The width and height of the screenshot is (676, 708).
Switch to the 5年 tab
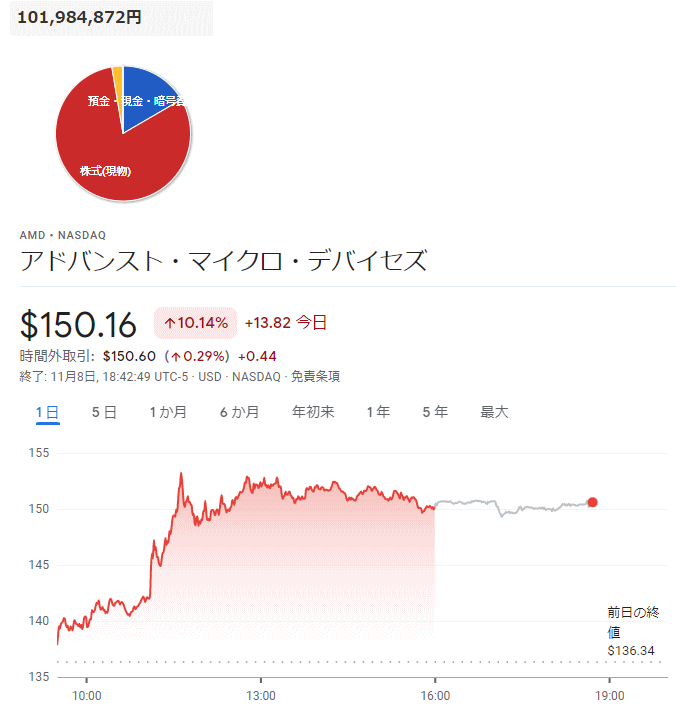click(435, 412)
